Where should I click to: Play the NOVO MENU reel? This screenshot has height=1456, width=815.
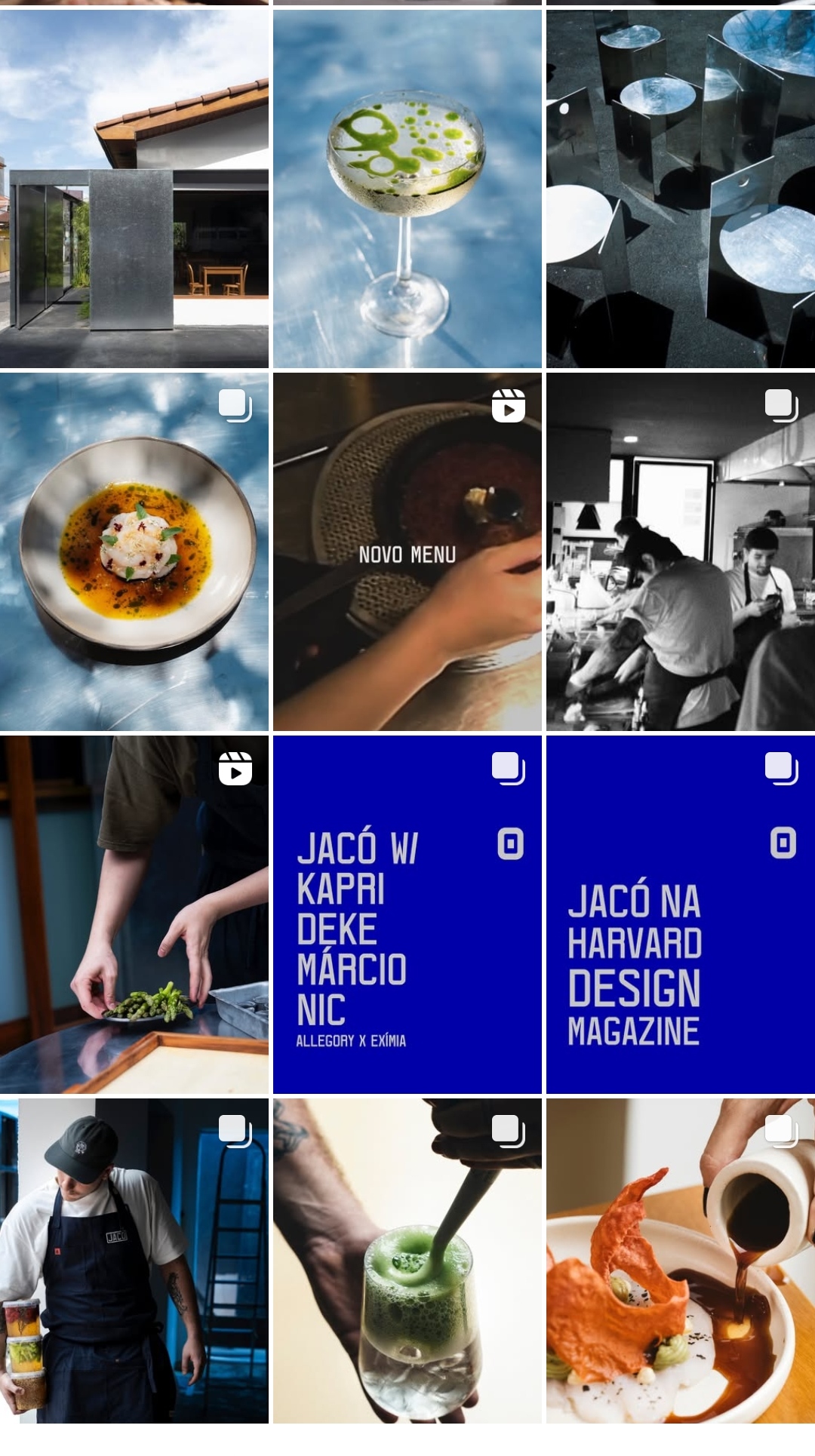[x=407, y=551]
